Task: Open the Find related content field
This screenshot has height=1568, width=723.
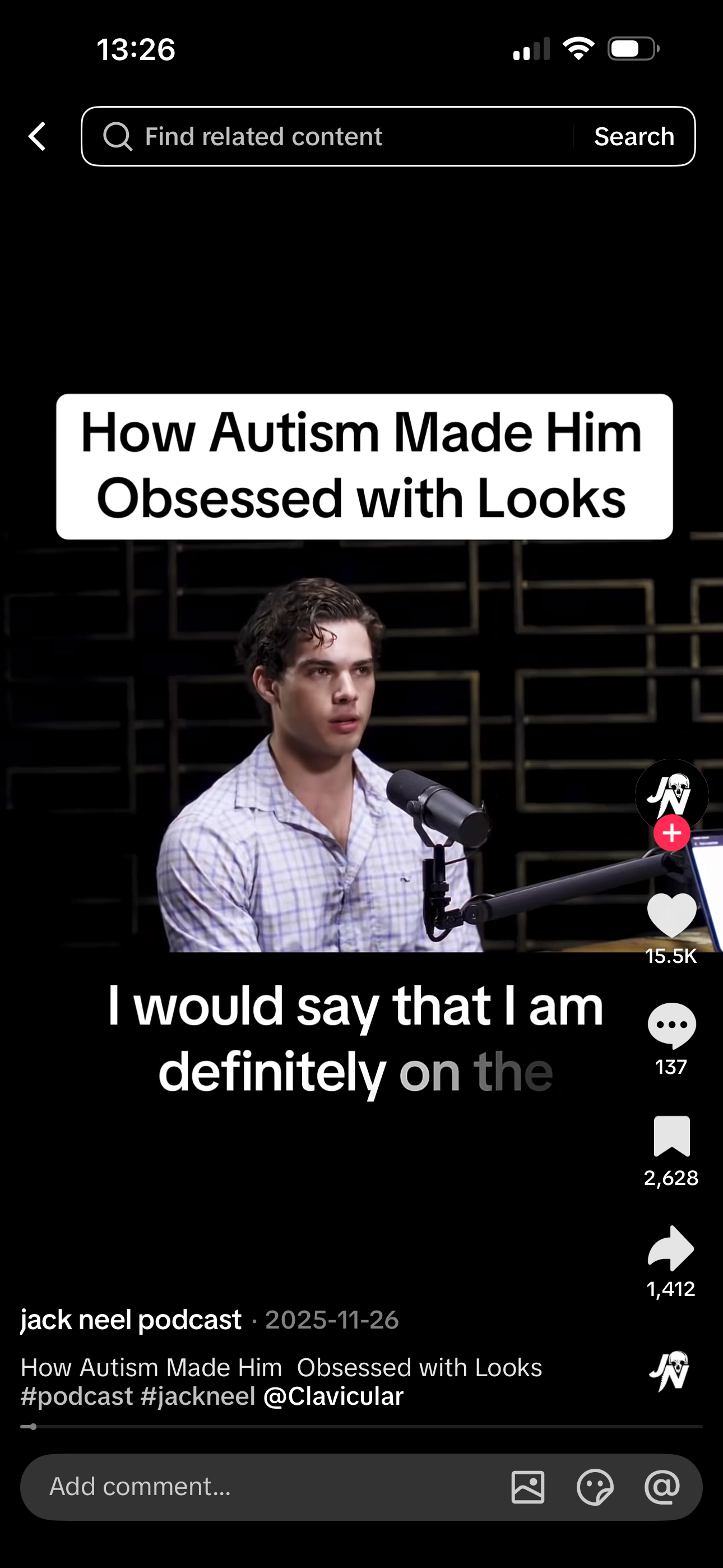Action: (328, 136)
